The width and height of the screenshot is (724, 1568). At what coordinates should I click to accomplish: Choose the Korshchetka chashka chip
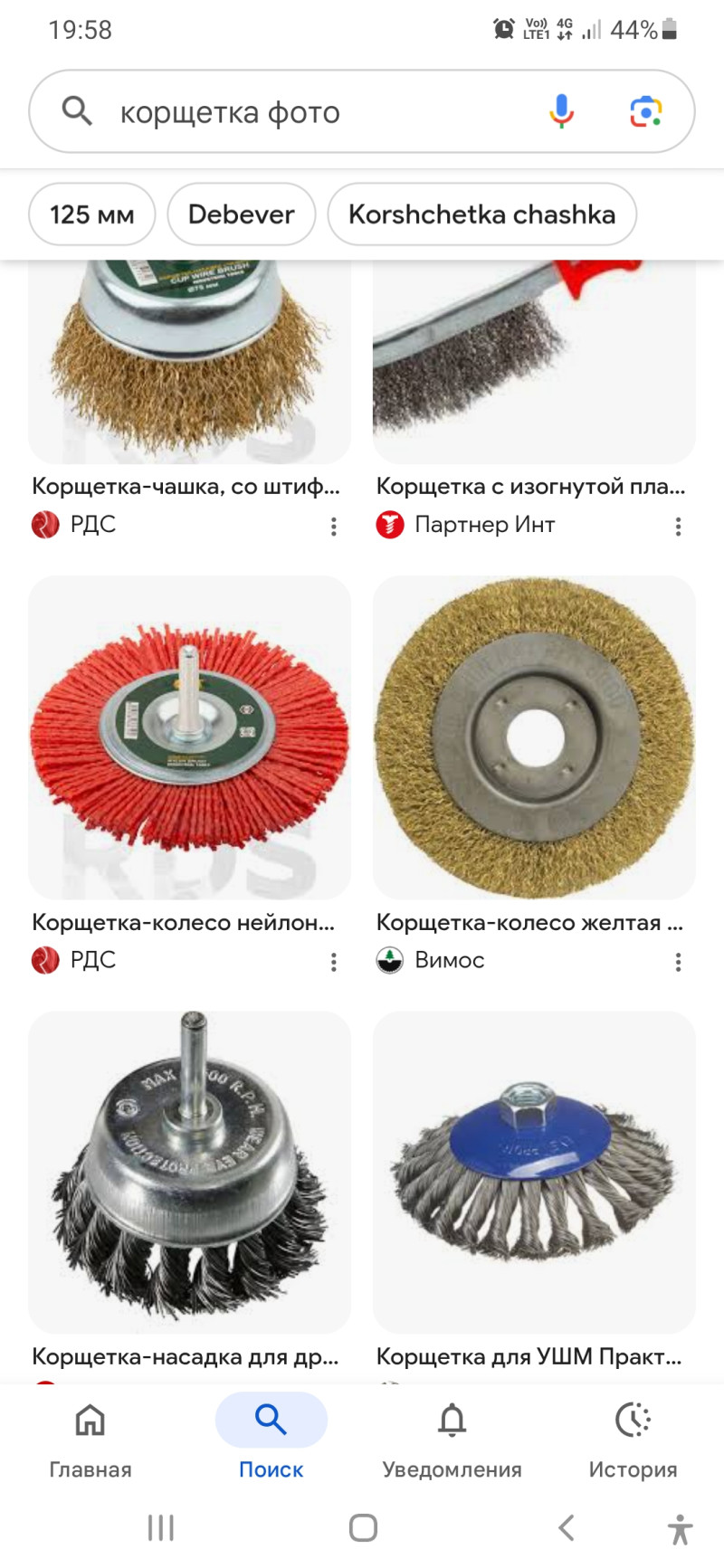[481, 214]
